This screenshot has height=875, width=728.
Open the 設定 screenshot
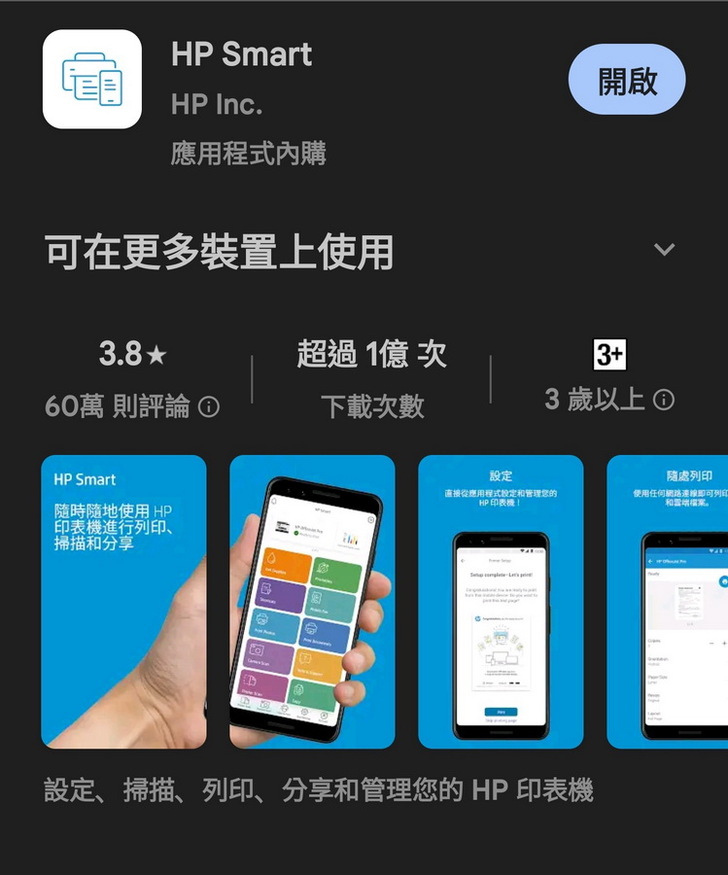[500, 602]
